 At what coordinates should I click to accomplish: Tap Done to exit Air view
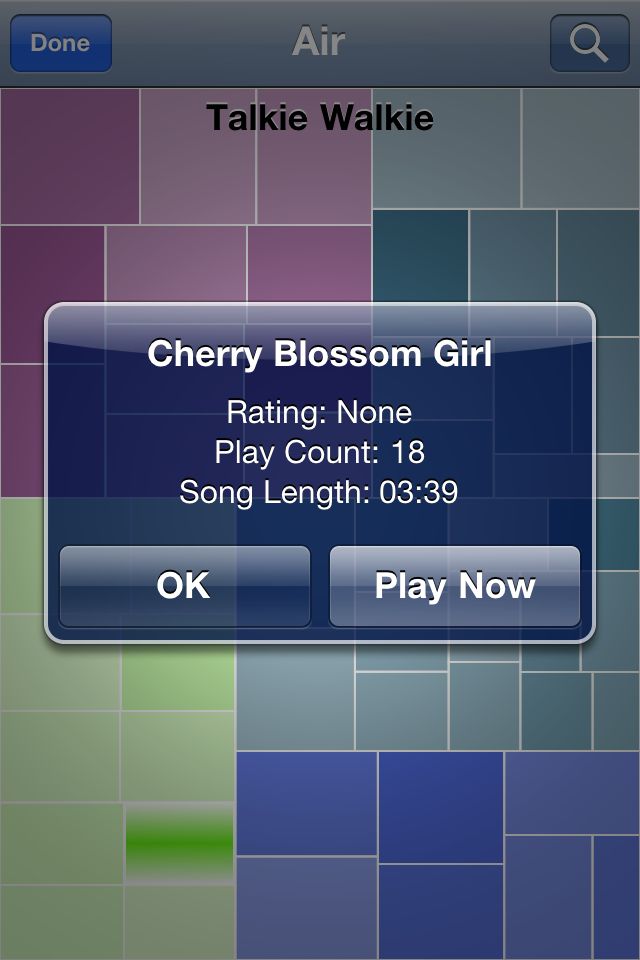61,43
